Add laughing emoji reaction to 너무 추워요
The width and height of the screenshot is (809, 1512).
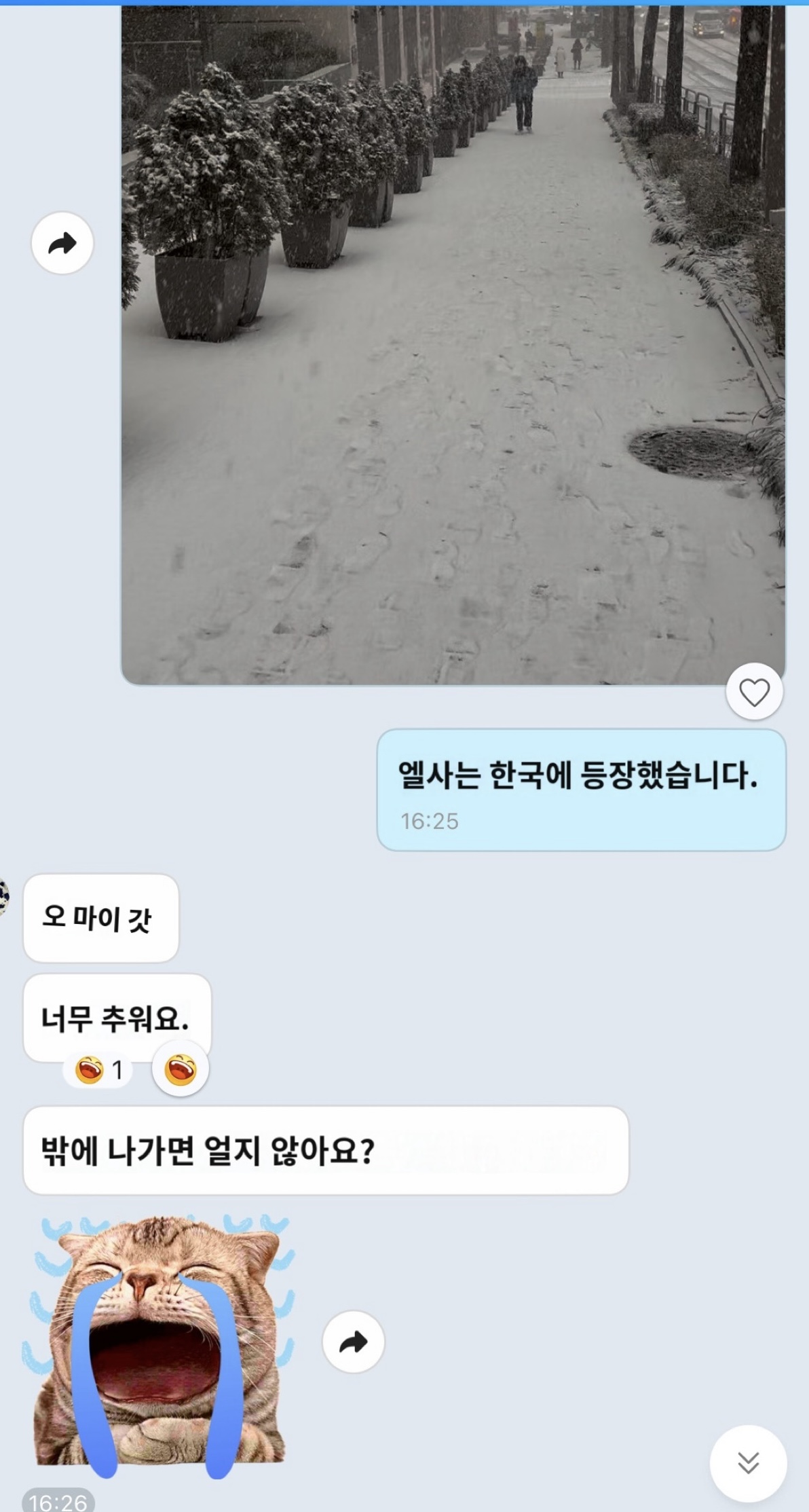pos(180,1069)
